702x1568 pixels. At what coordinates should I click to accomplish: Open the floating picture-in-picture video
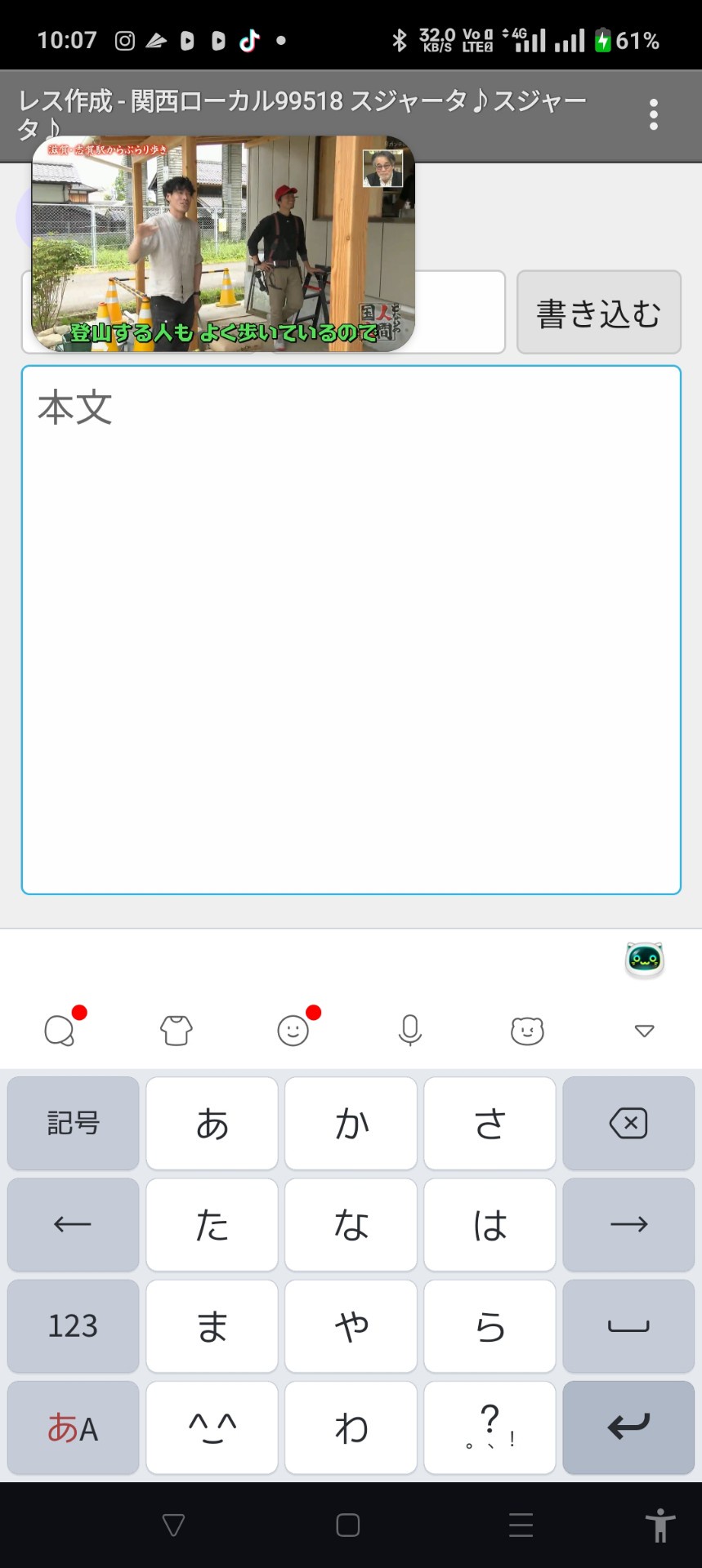click(223, 243)
